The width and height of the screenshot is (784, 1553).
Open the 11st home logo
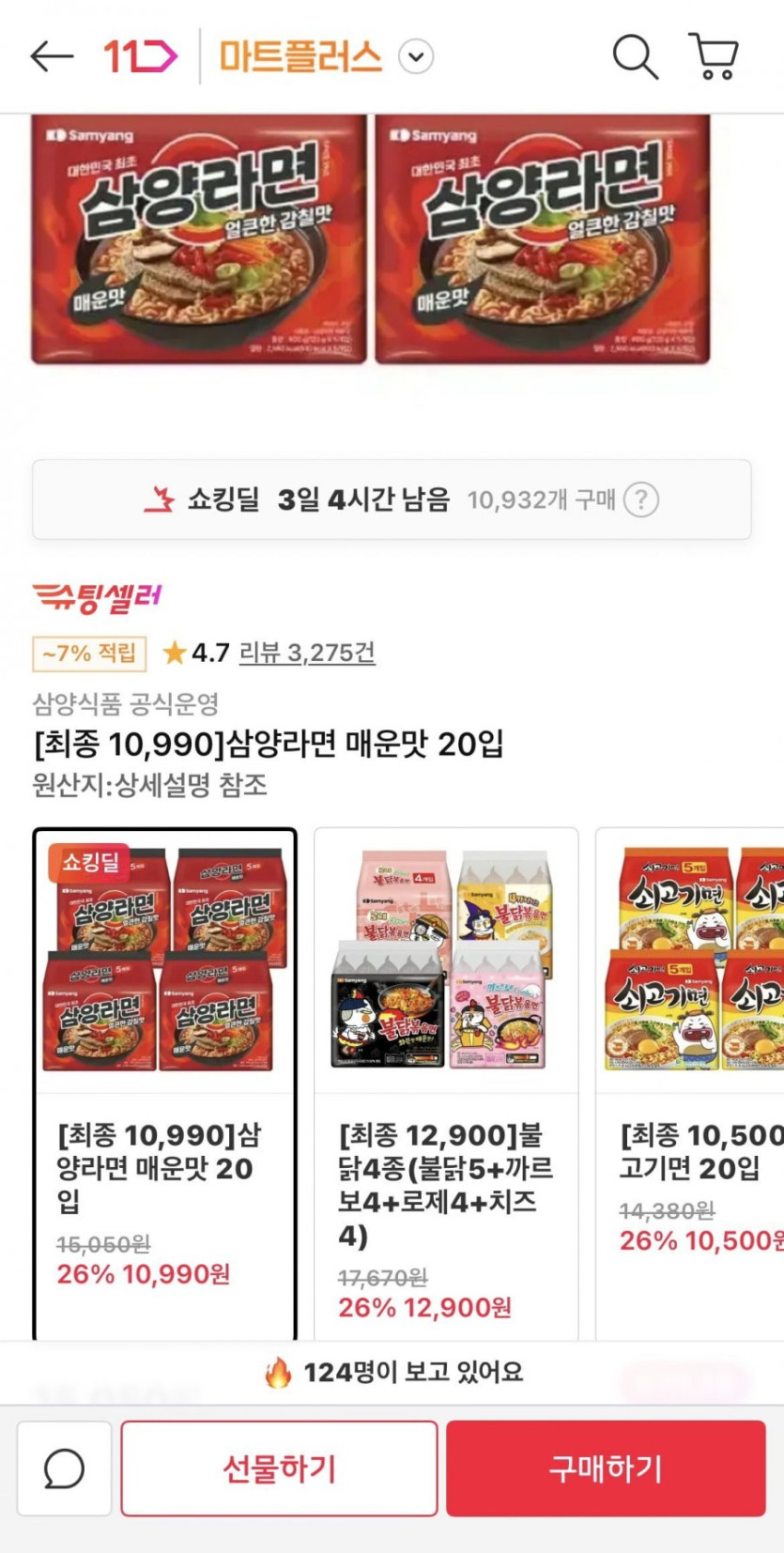(140, 56)
